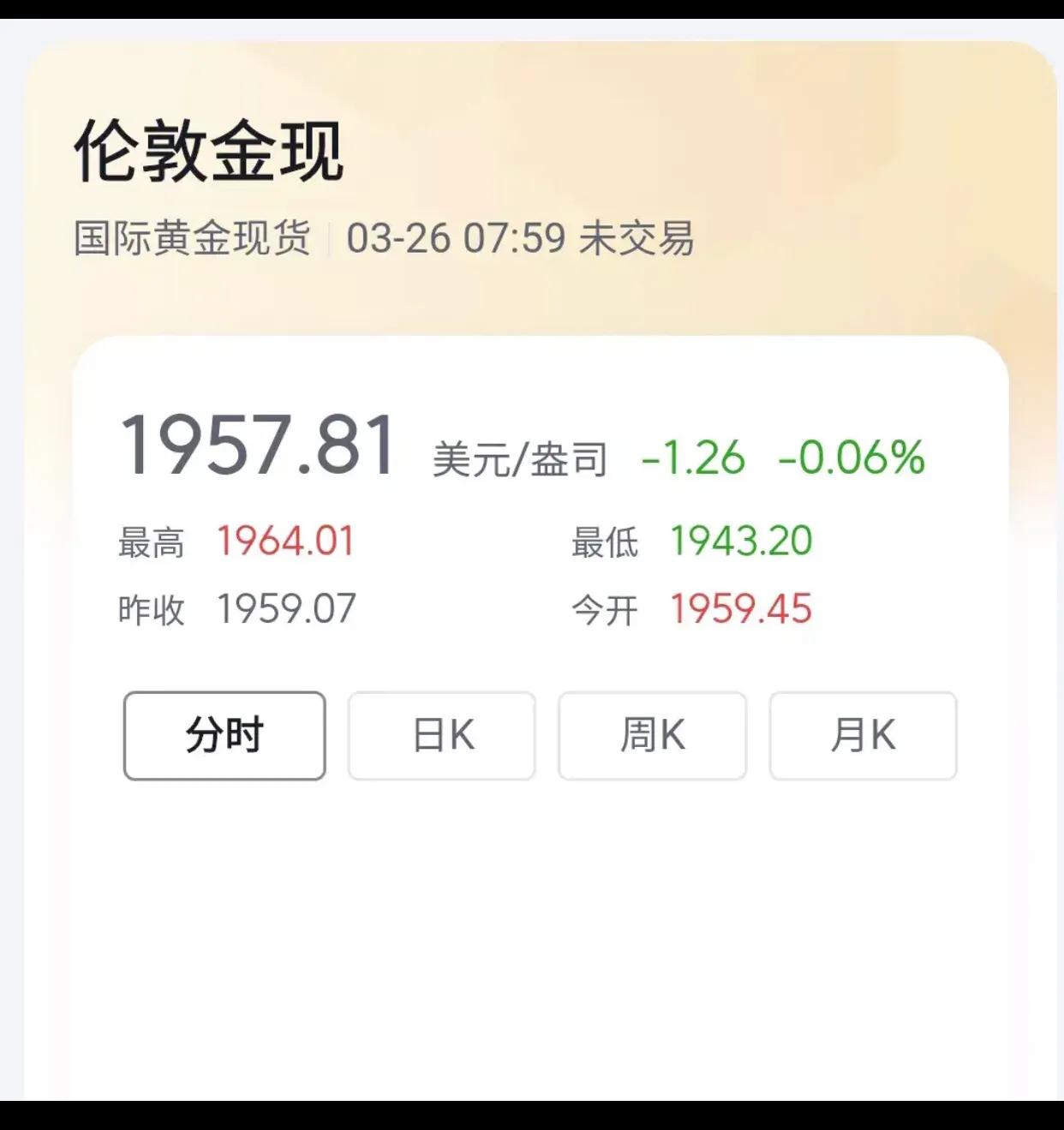
Task: Select the daily high value 1964.01
Action: pos(287,540)
